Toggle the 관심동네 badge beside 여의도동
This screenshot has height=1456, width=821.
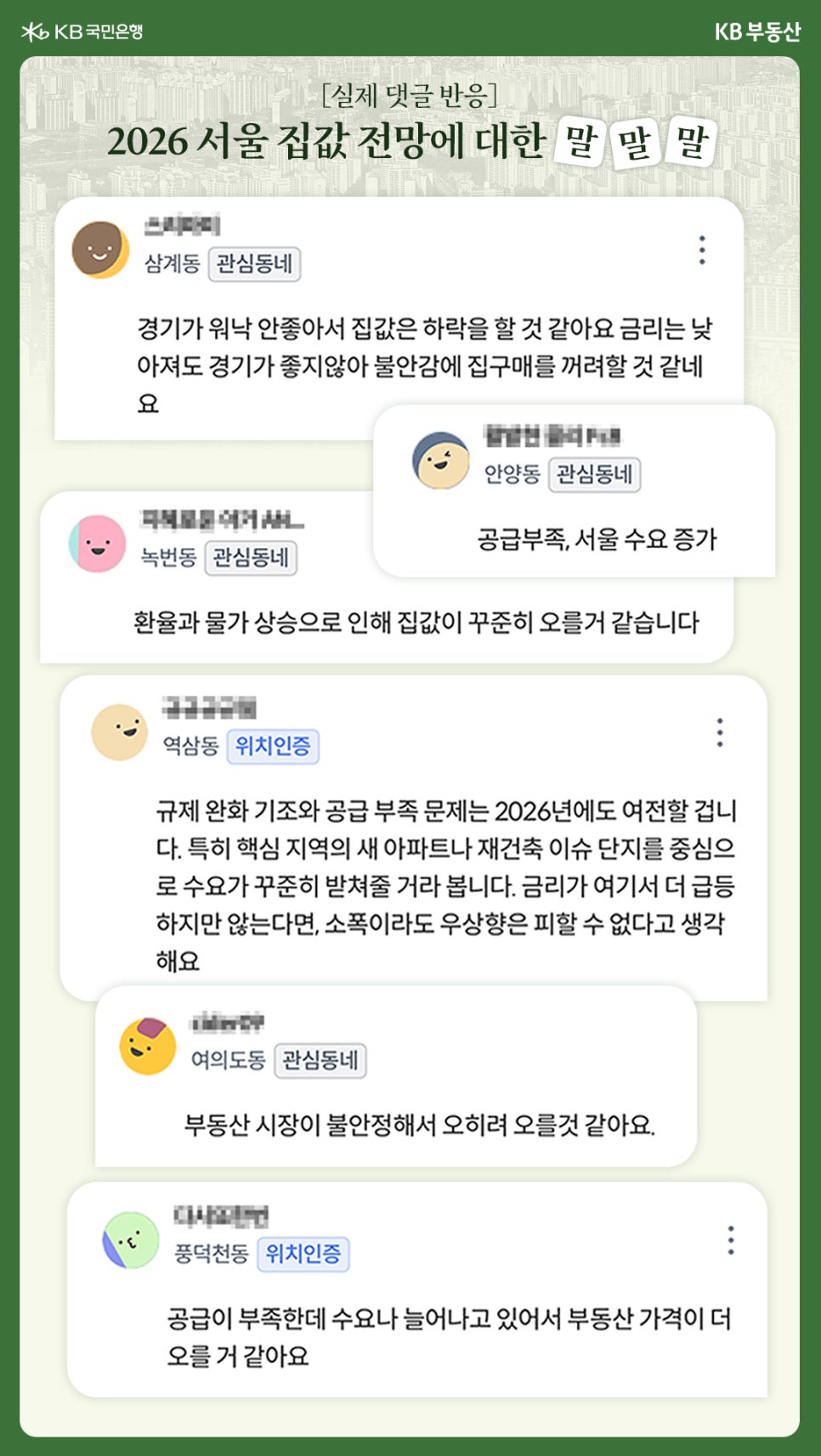320,1060
